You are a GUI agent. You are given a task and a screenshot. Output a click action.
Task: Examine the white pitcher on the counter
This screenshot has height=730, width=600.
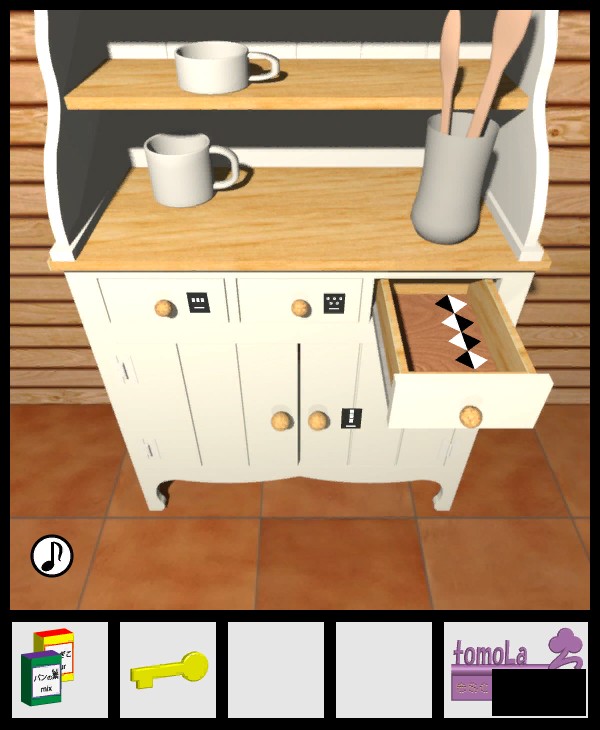[186, 169]
